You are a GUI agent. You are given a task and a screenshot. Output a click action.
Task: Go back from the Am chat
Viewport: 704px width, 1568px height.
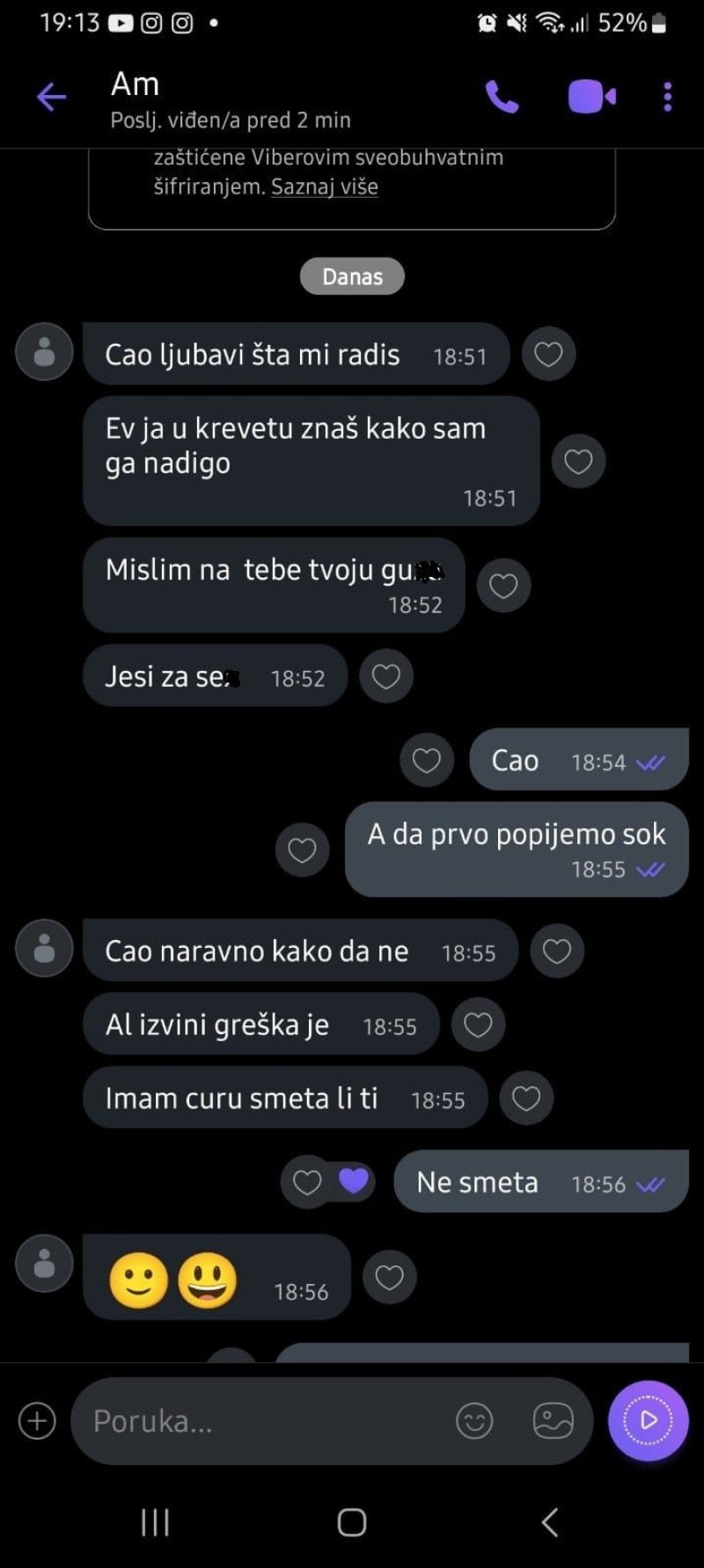[x=51, y=97]
